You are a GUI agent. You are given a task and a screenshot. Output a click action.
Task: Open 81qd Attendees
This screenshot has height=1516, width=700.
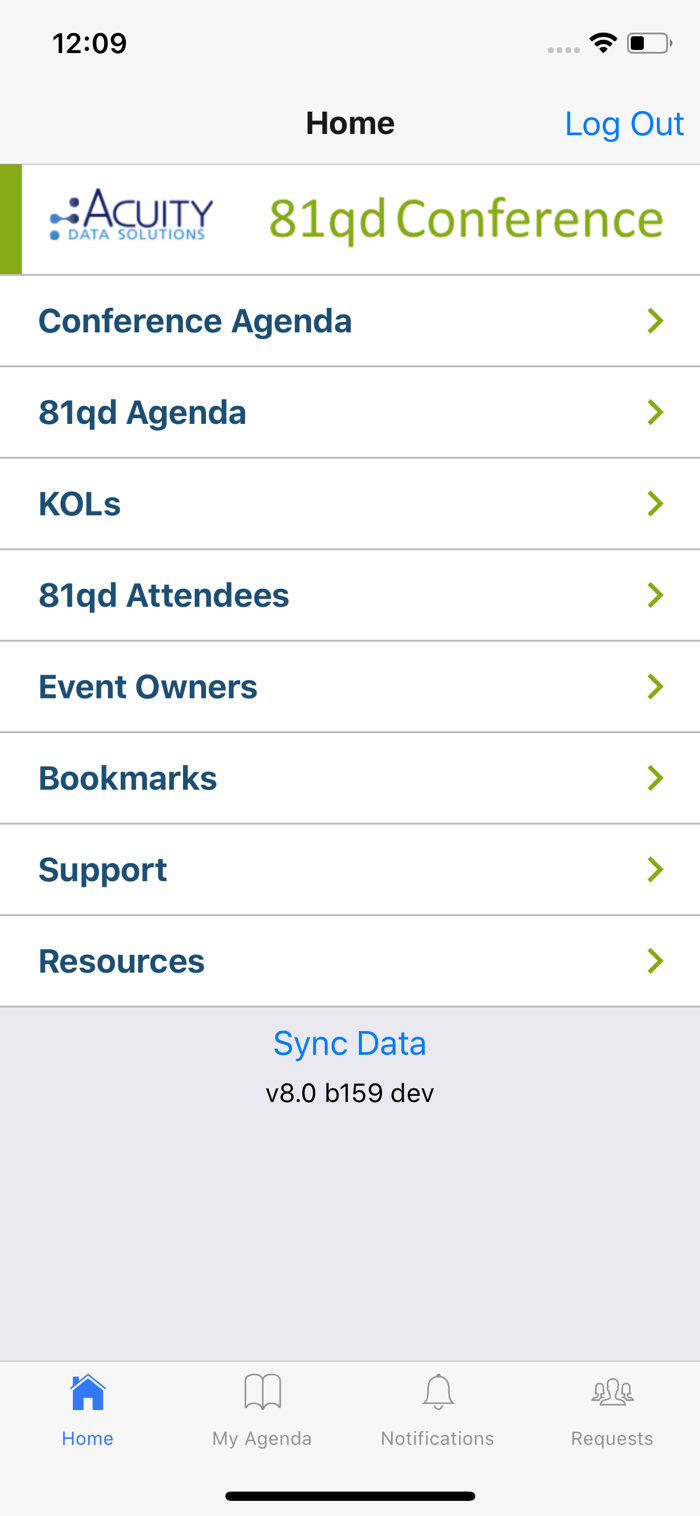(x=350, y=595)
